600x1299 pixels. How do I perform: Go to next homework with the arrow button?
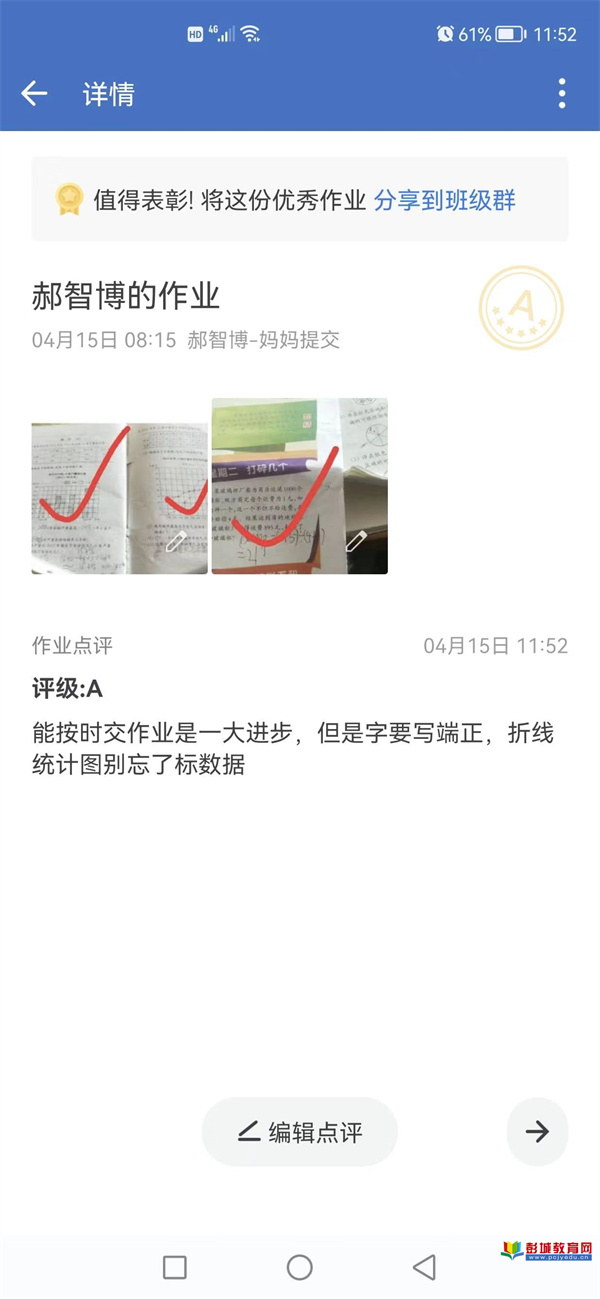(x=537, y=1132)
